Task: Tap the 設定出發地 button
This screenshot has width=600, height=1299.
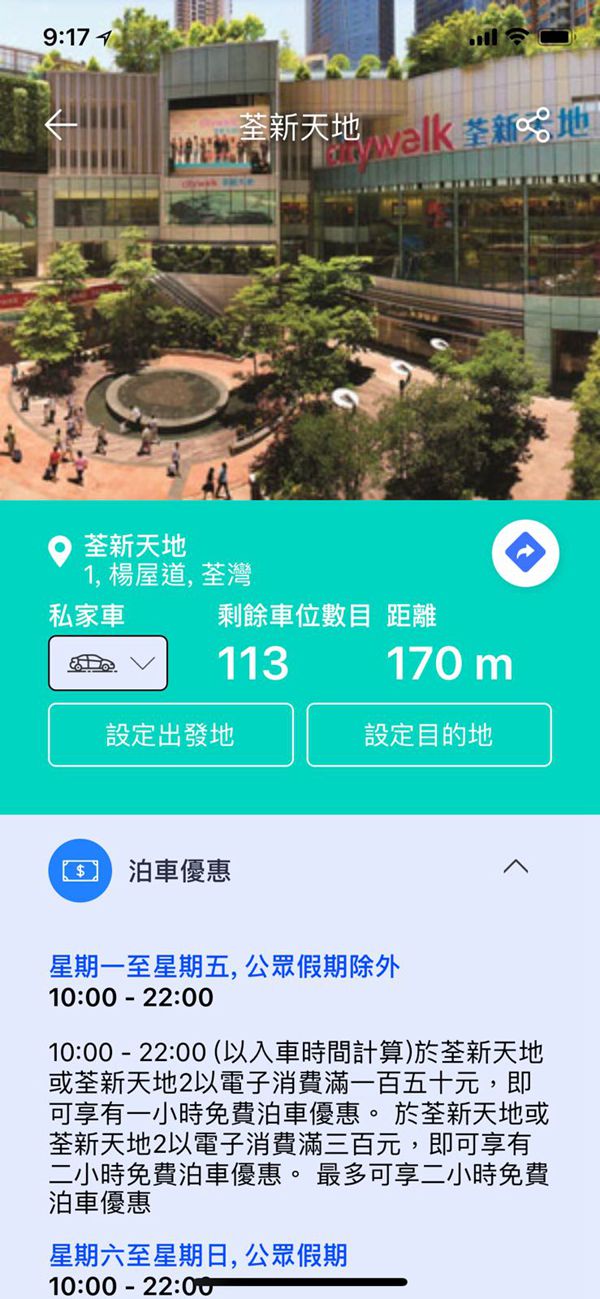Action: 171,735
